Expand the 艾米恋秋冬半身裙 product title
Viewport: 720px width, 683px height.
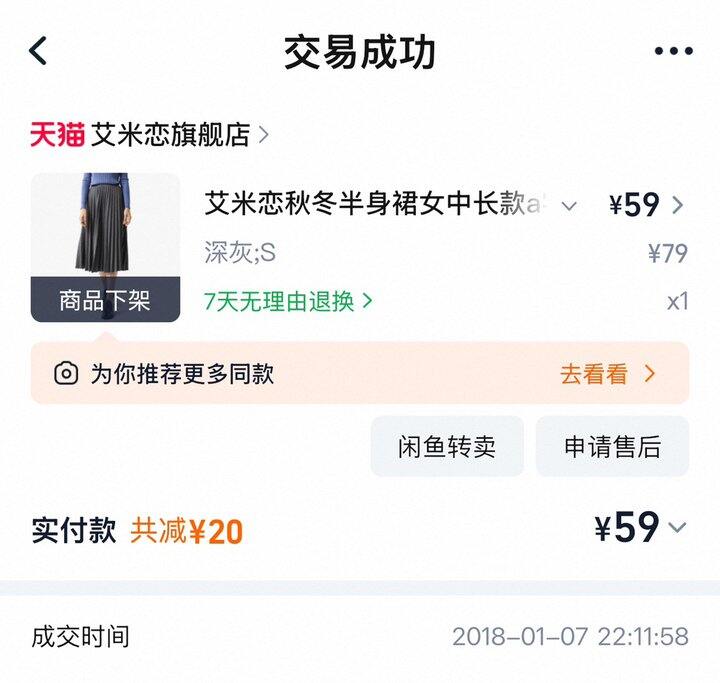568,206
